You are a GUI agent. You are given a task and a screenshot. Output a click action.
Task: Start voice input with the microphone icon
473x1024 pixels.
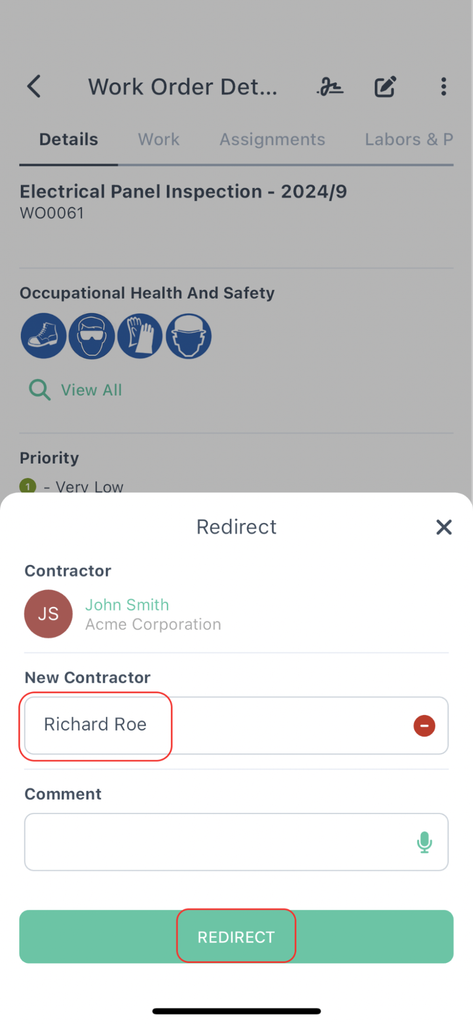tap(424, 842)
